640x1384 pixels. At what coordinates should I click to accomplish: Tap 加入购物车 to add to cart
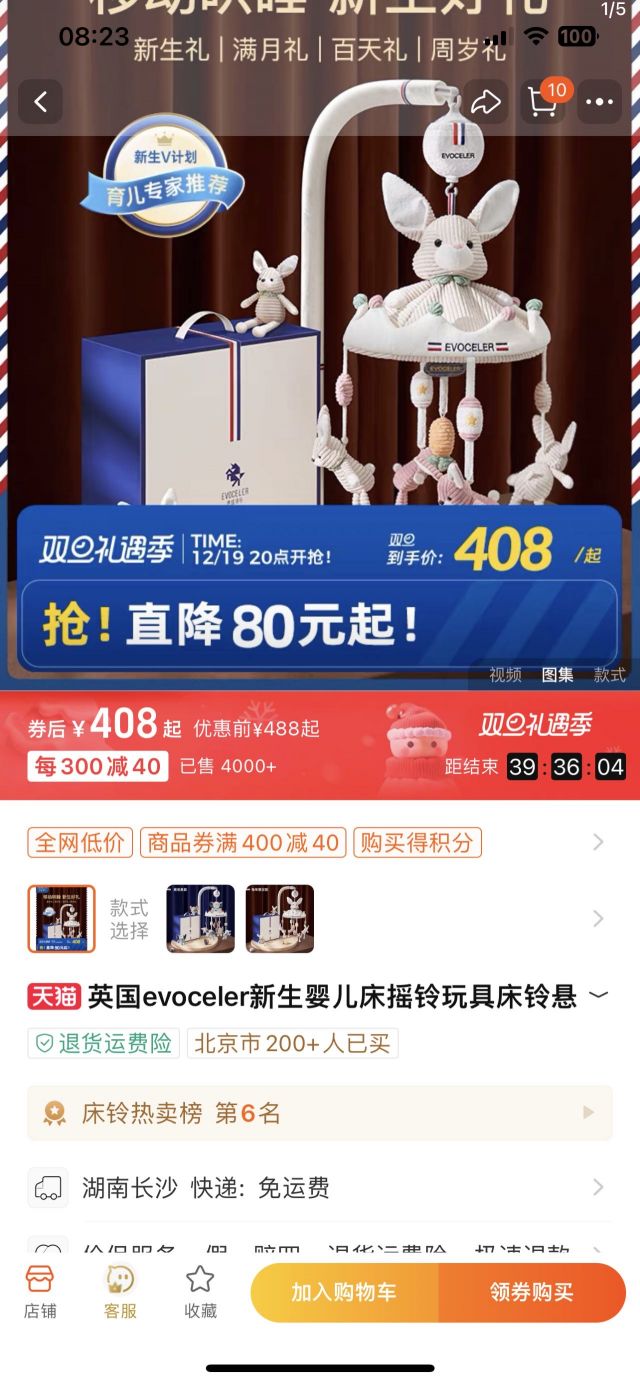click(344, 1292)
